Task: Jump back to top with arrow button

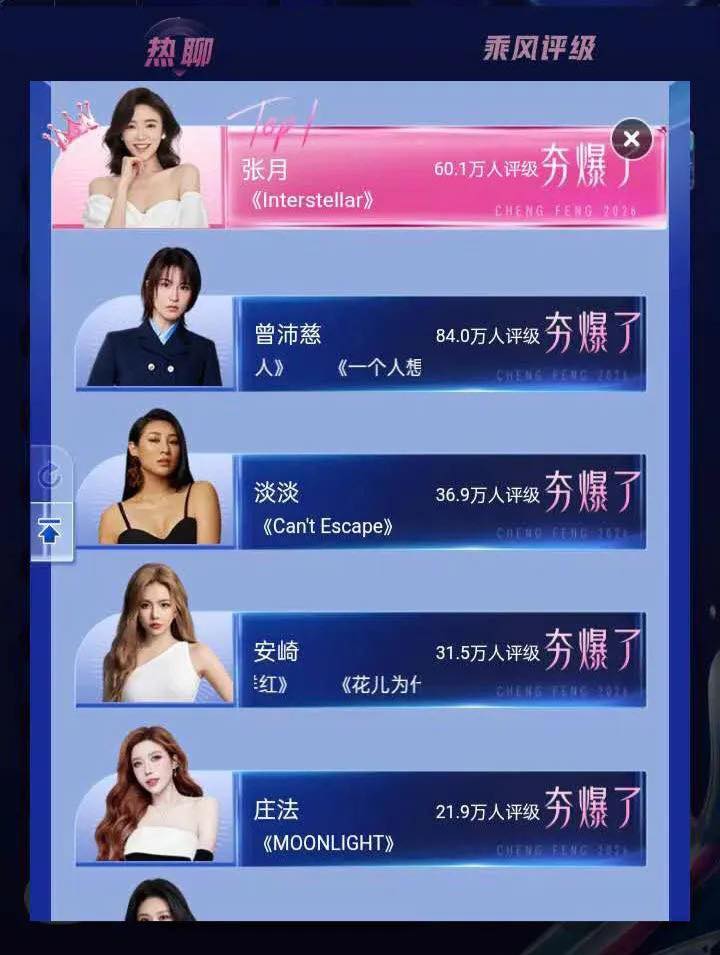Action: [x=50, y=532]
